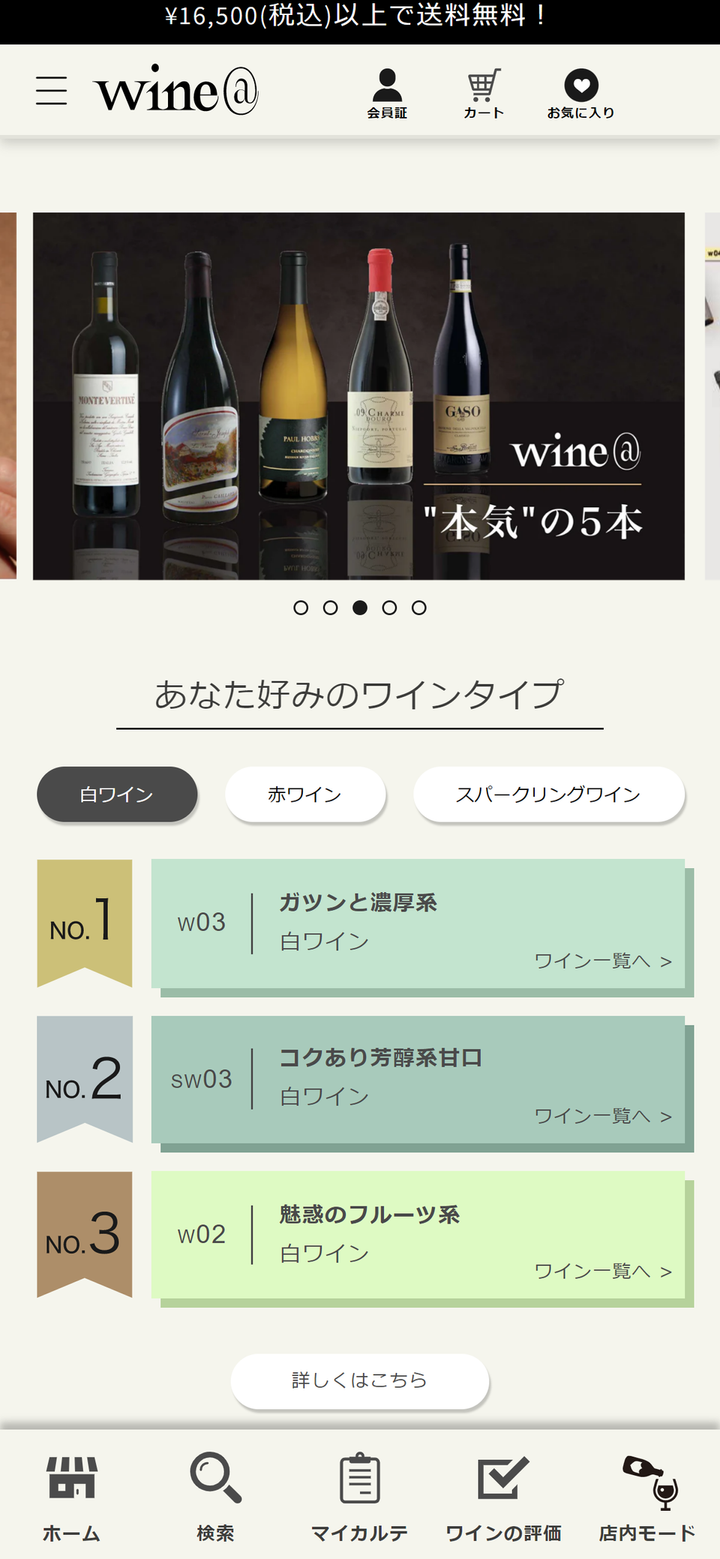The image size is (720, 1559).
Task: Go to the ホーム tab
Action: 71,1497
